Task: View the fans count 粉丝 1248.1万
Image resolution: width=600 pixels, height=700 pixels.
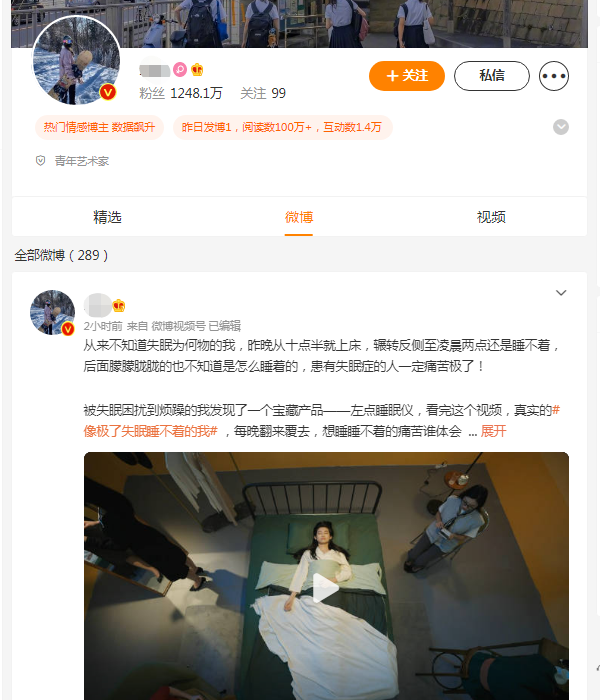Action: click(x=181, y=93)
